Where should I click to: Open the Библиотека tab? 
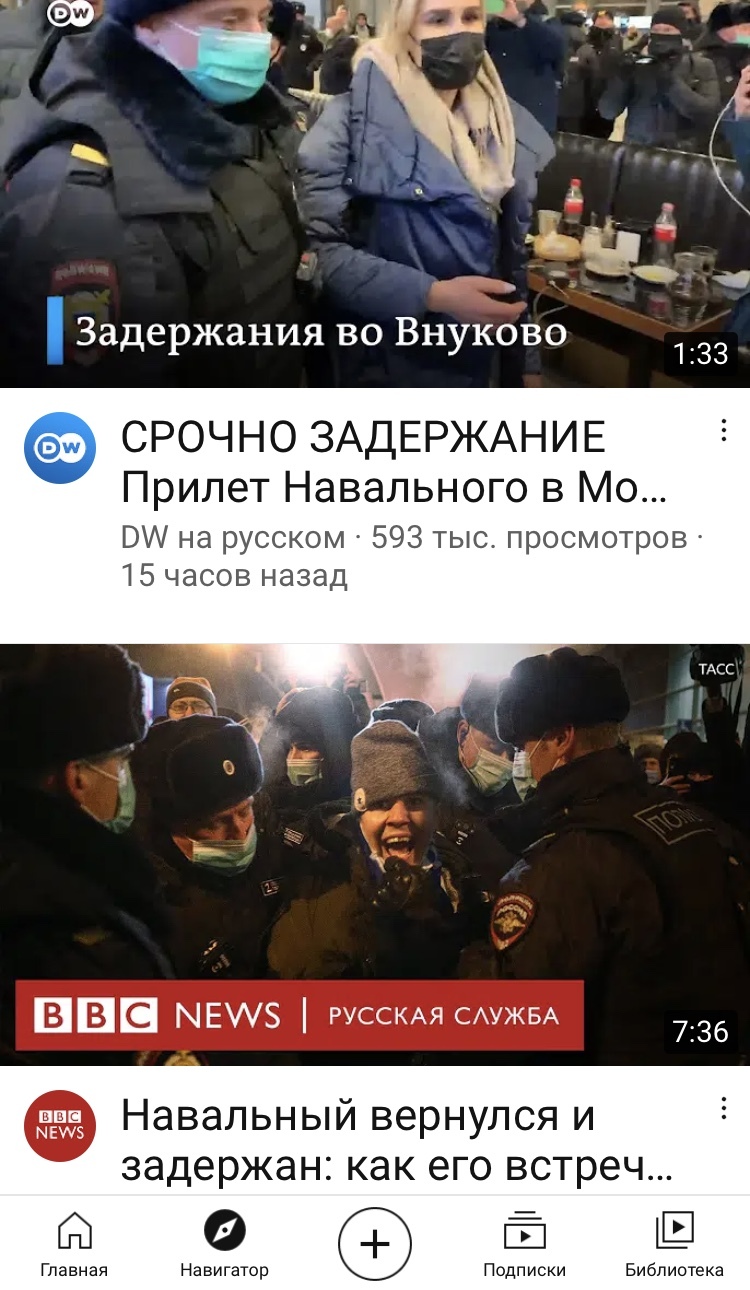674,1243
